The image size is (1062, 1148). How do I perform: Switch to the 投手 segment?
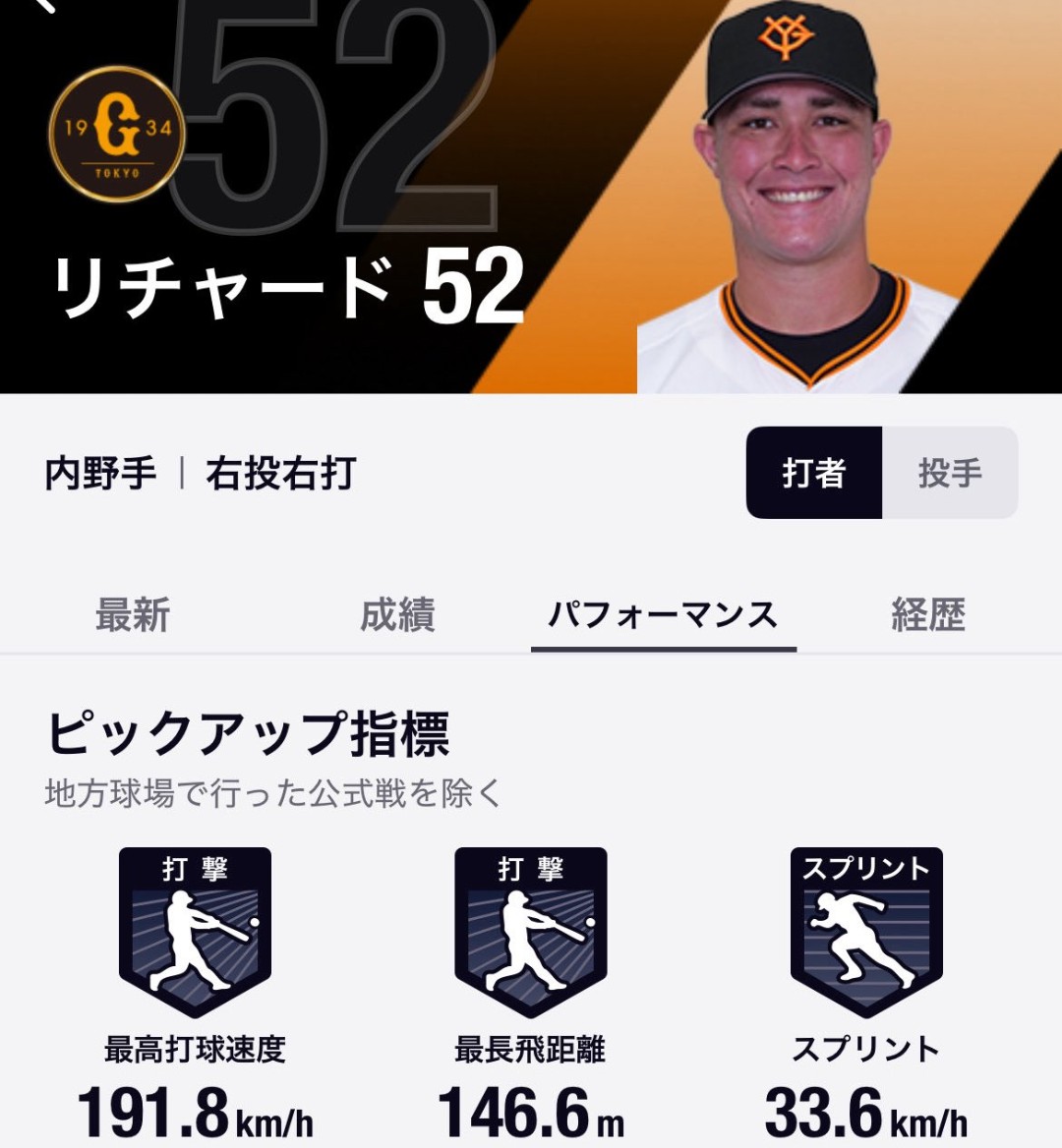pos(950,472)
